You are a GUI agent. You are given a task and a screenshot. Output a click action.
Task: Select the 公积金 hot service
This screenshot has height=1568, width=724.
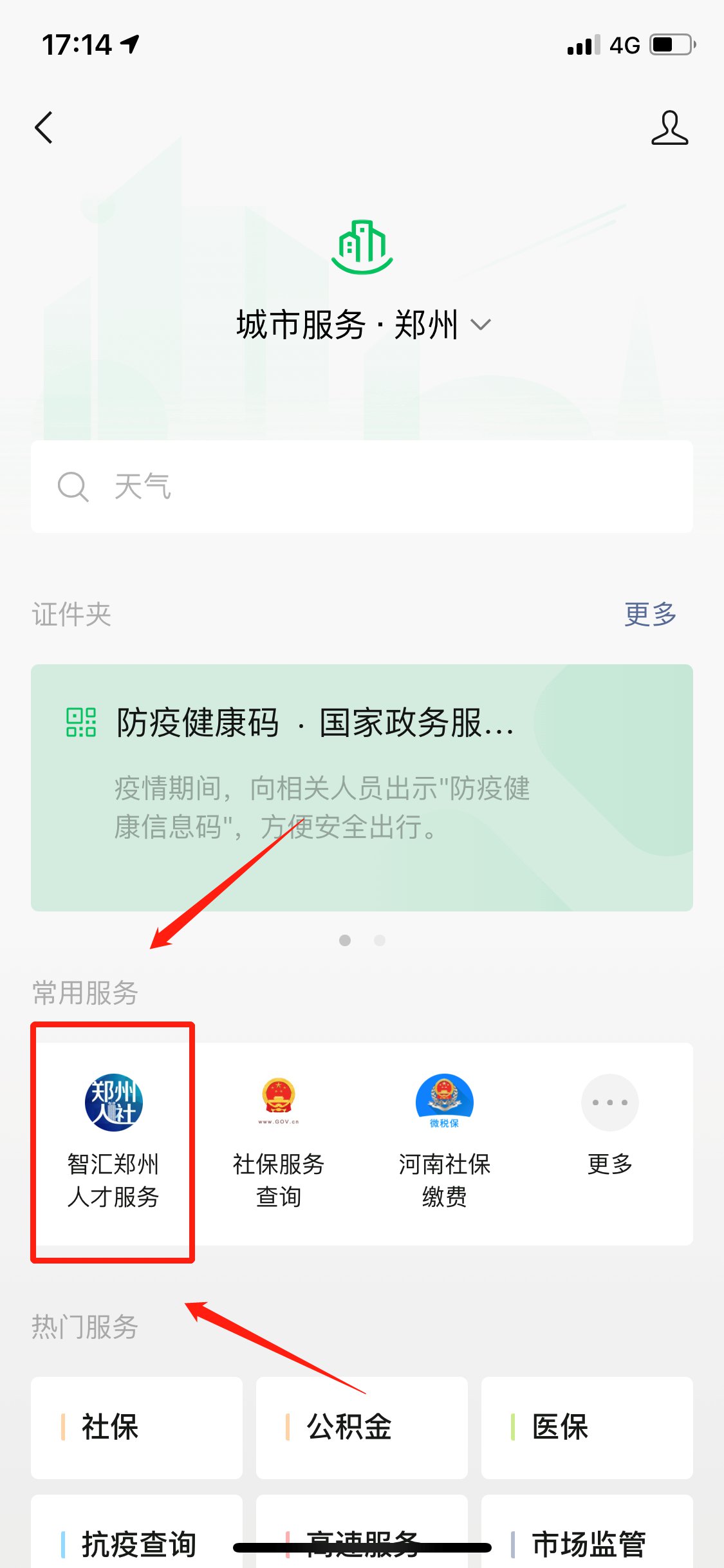pos(362,1426)
